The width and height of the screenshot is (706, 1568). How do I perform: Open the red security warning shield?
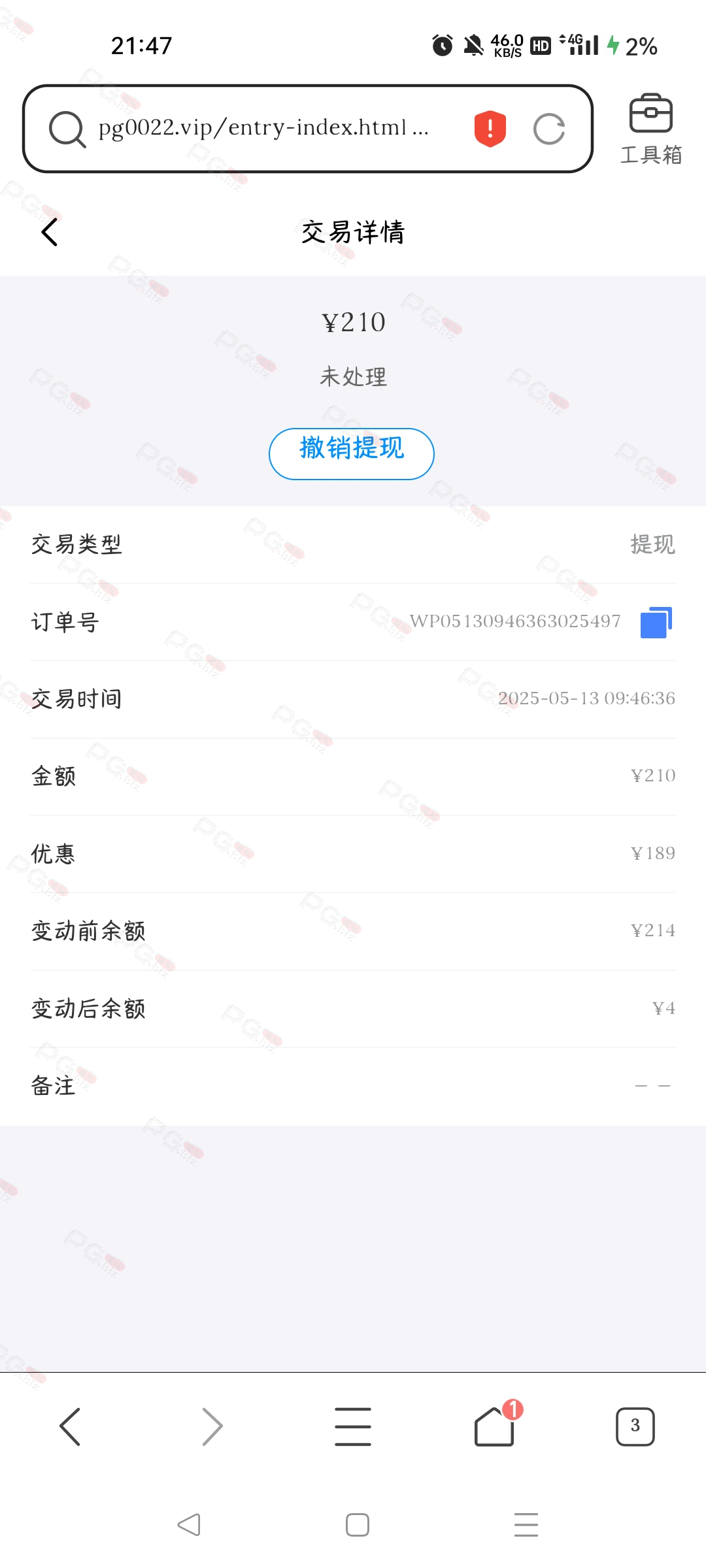coord(490,128)
